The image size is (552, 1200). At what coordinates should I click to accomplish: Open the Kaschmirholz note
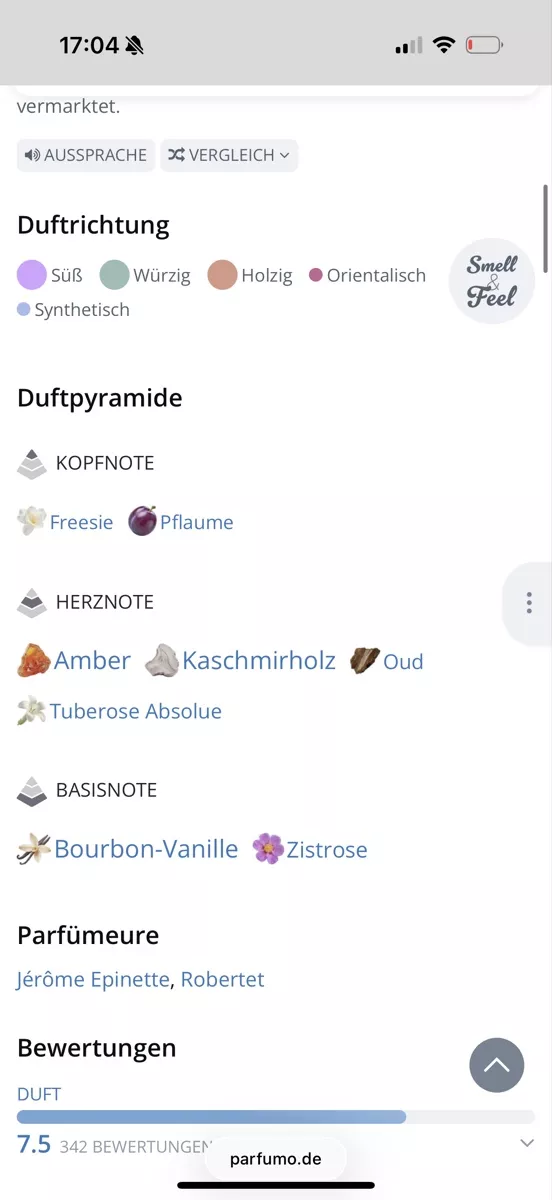point(240,660)
